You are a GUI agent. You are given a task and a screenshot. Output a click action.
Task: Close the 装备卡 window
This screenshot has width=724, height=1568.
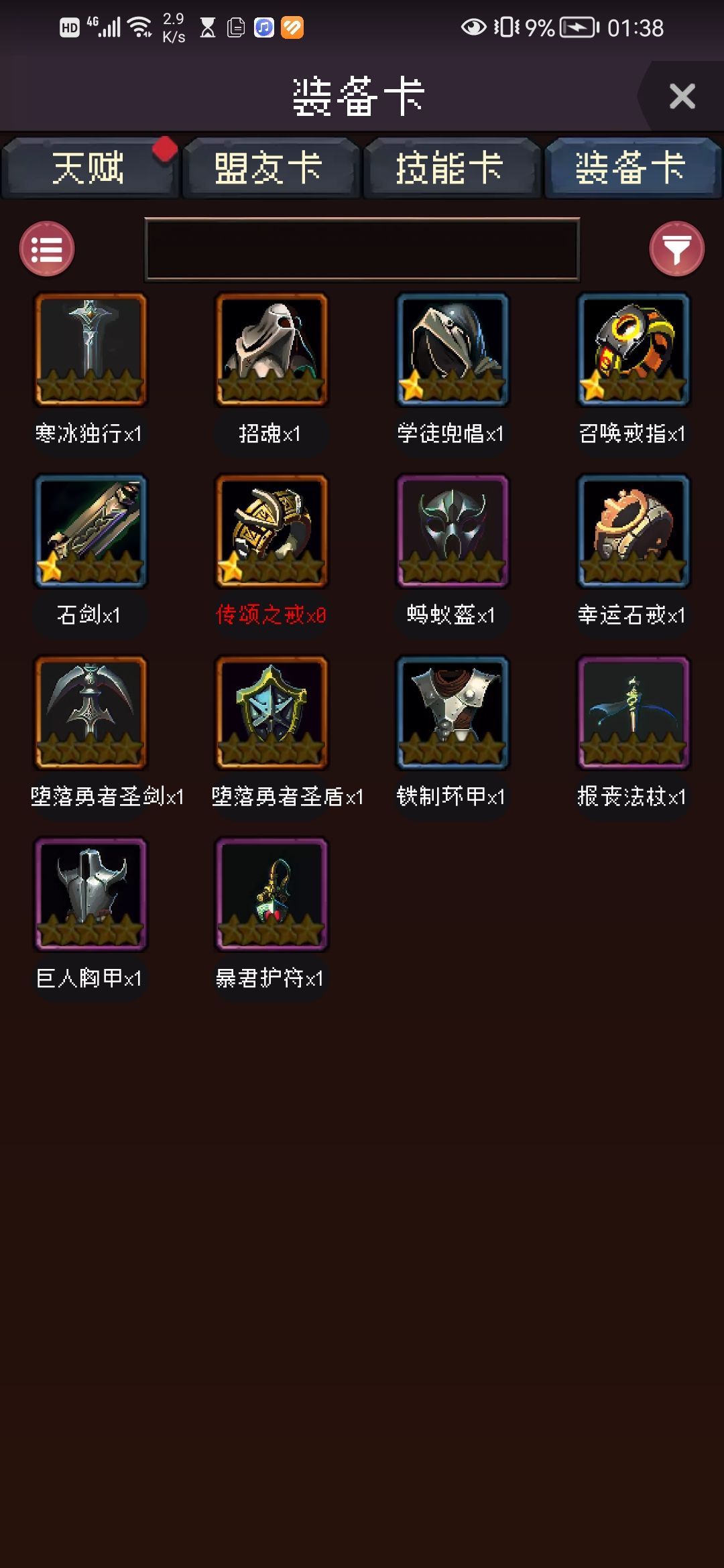tap(682, 96)
